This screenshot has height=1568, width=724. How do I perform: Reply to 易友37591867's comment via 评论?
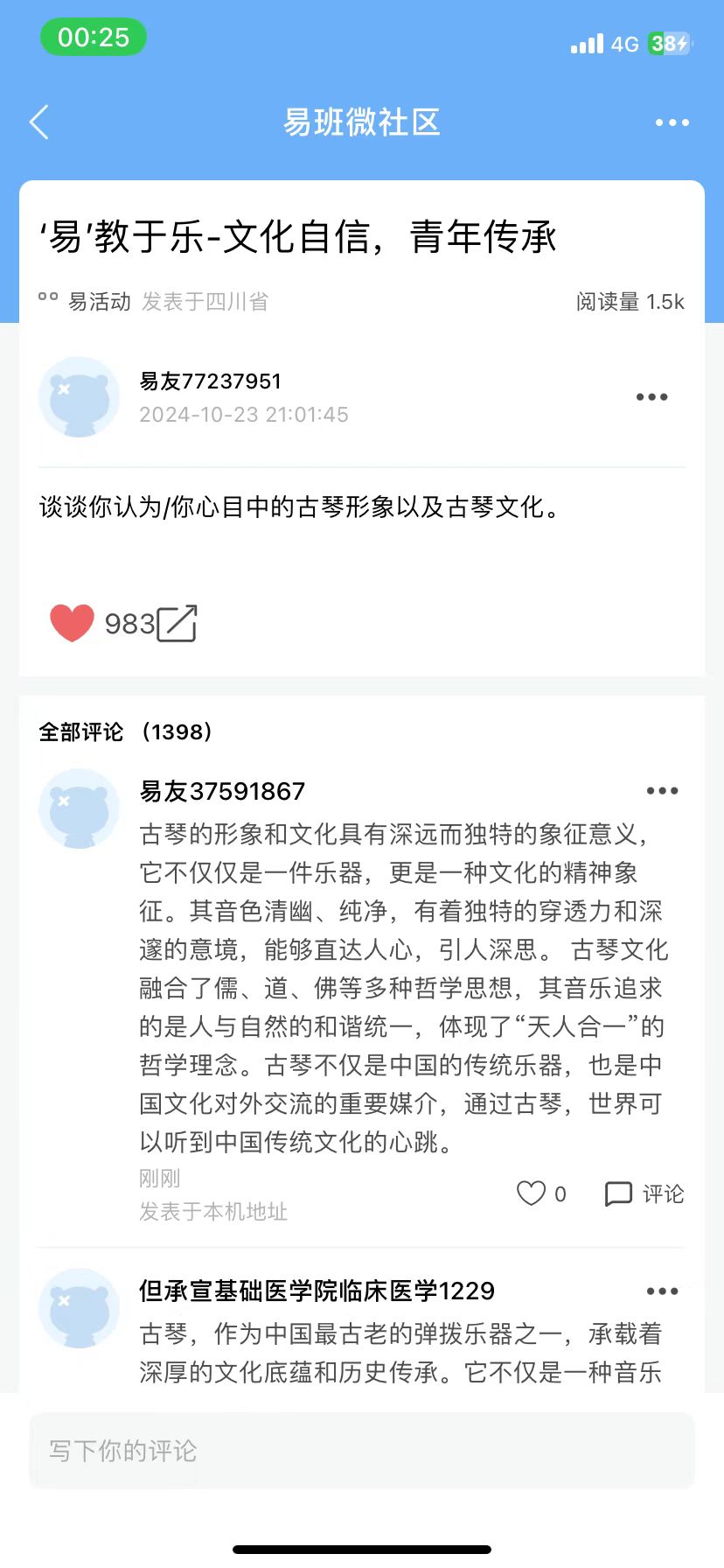tap(644, 1193)
